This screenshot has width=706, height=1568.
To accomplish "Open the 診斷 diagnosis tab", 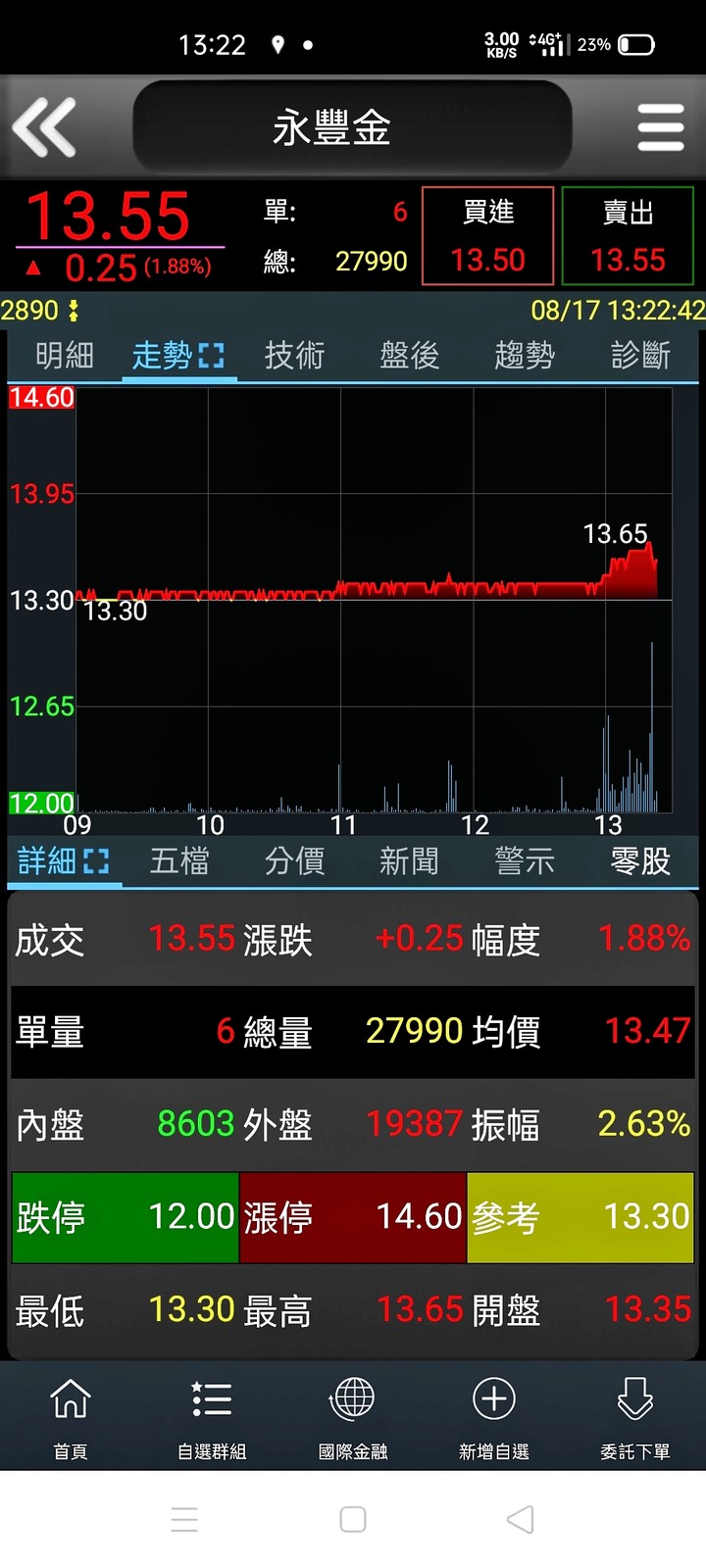I will [x=640, y=355].
